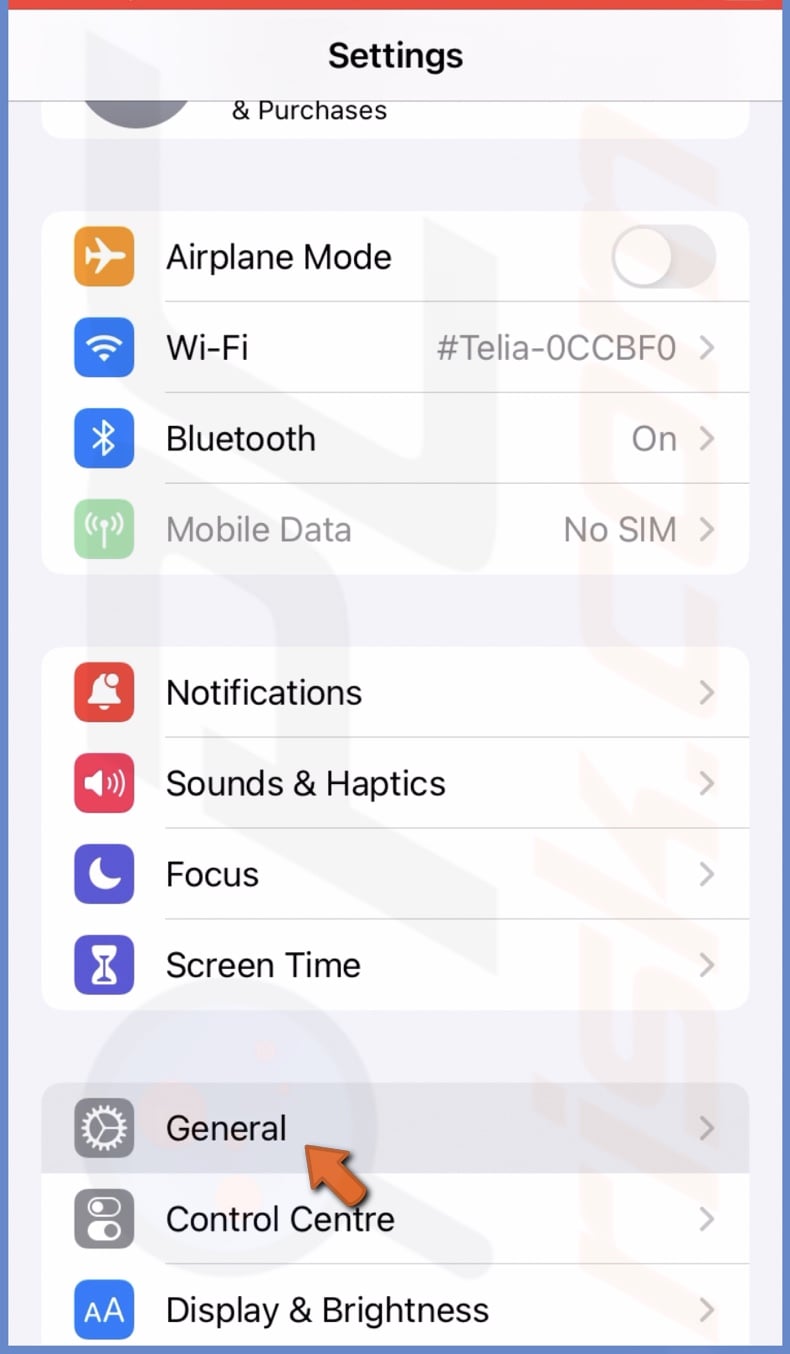Tap the Control Centre icon
The width and height of the screenshot is (790, 1354).
click(103, 1218)
